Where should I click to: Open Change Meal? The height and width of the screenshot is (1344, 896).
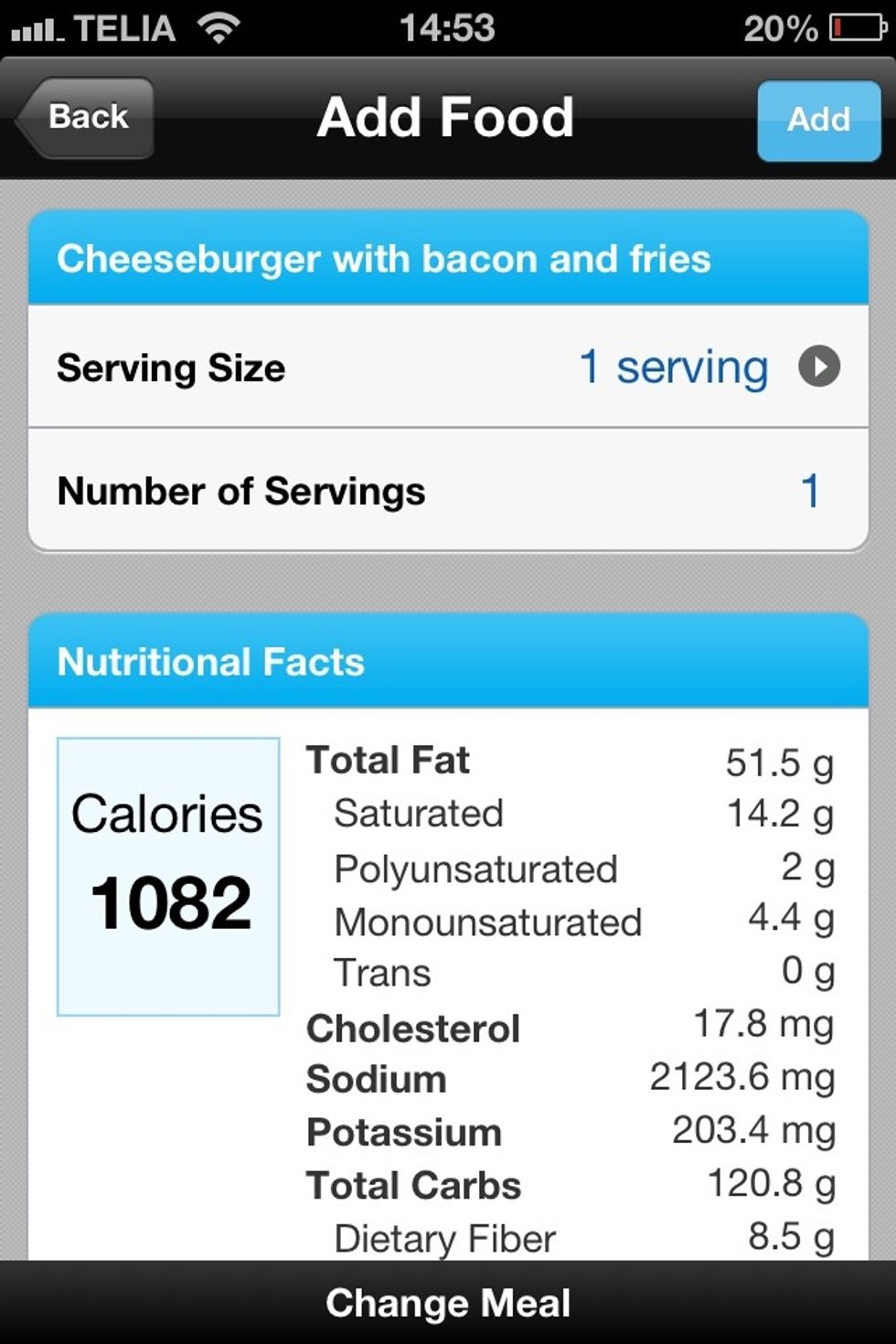[448, 1302]
